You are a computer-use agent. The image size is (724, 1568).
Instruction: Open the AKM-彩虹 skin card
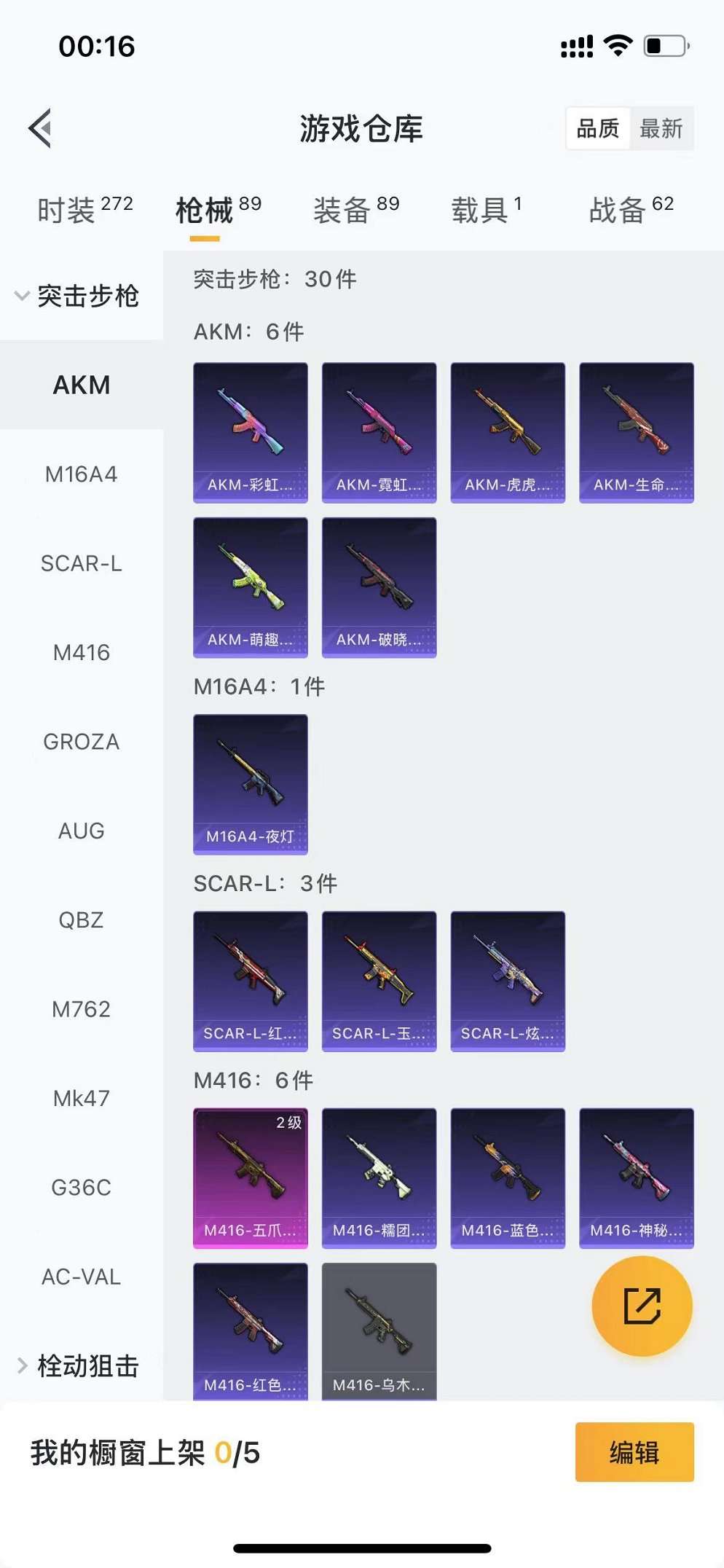coord(250,432)
